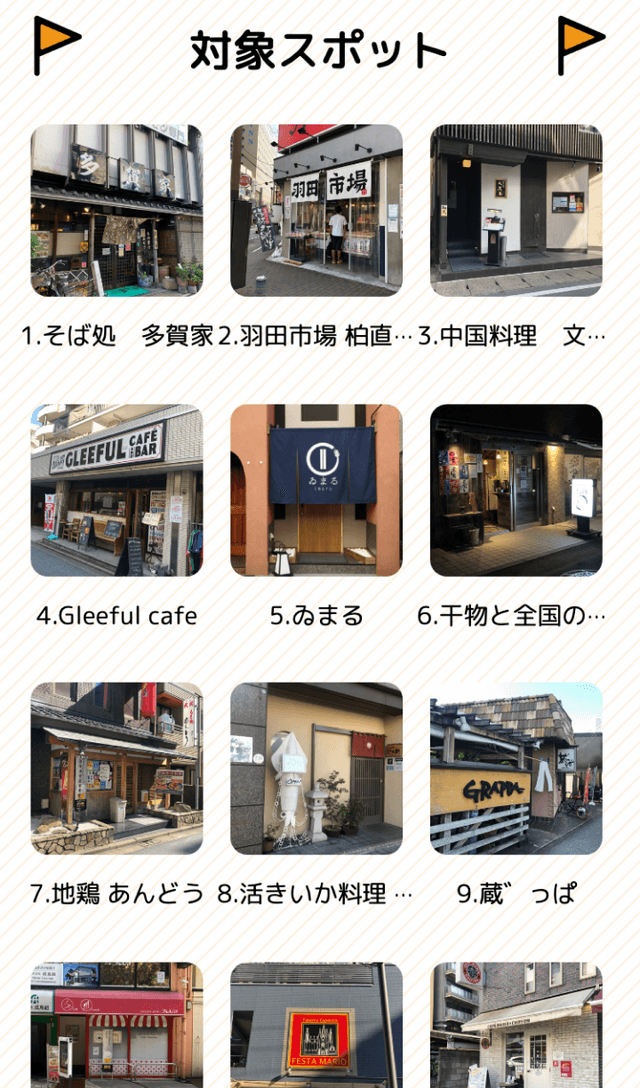Select the 羽田市場 spot photo
This screenshot has width=640, height=1088.
click(x=316, y=210)
